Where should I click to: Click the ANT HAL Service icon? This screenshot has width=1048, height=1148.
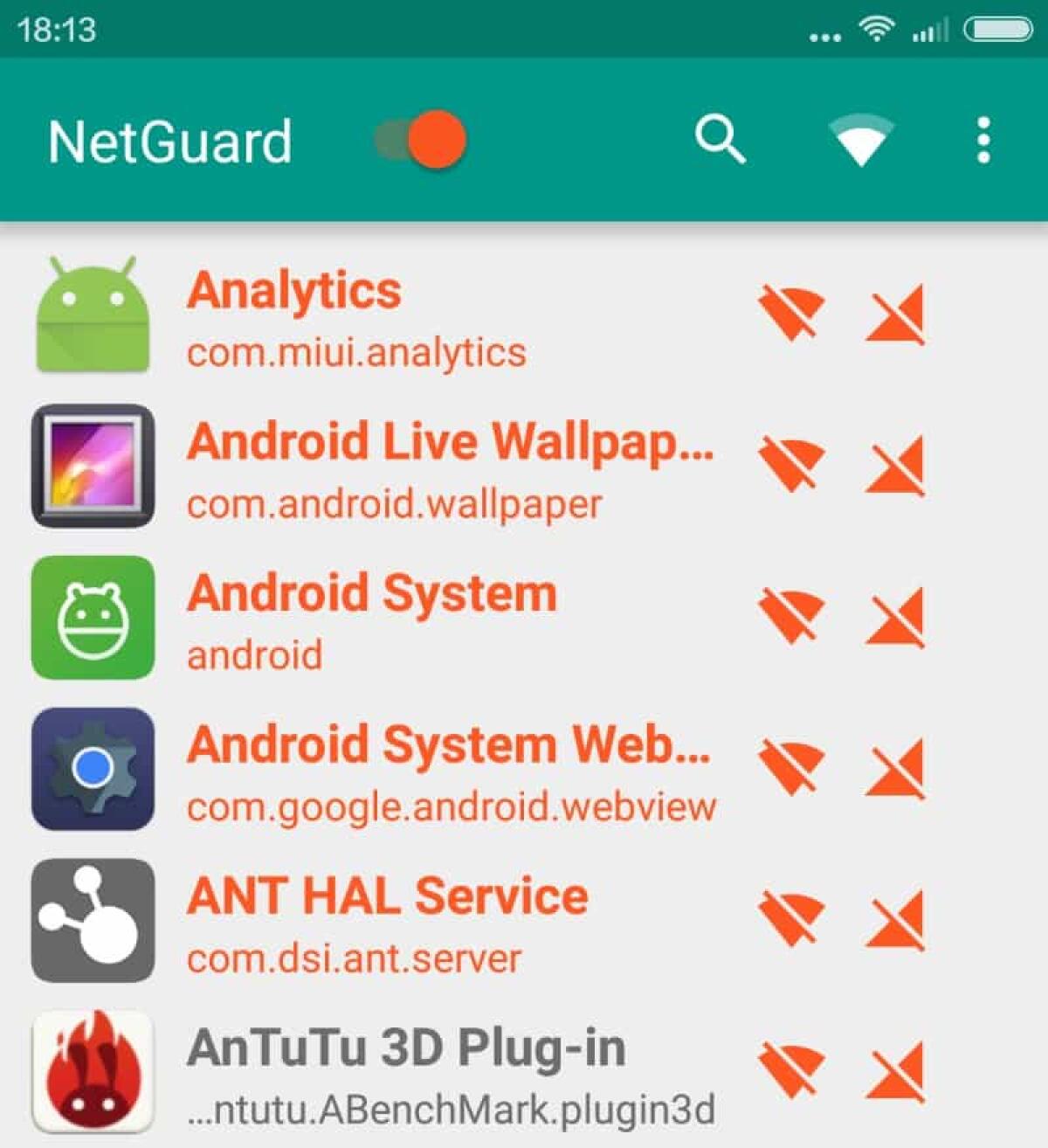point(93,921)
